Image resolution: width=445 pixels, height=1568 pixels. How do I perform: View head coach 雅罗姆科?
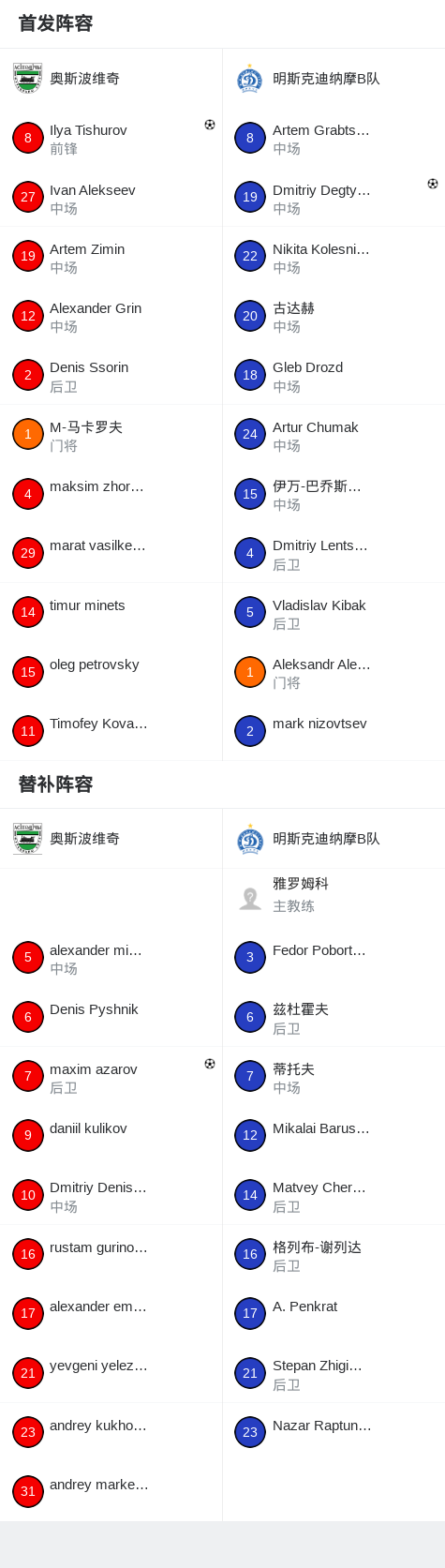click(x=334, y=898)
